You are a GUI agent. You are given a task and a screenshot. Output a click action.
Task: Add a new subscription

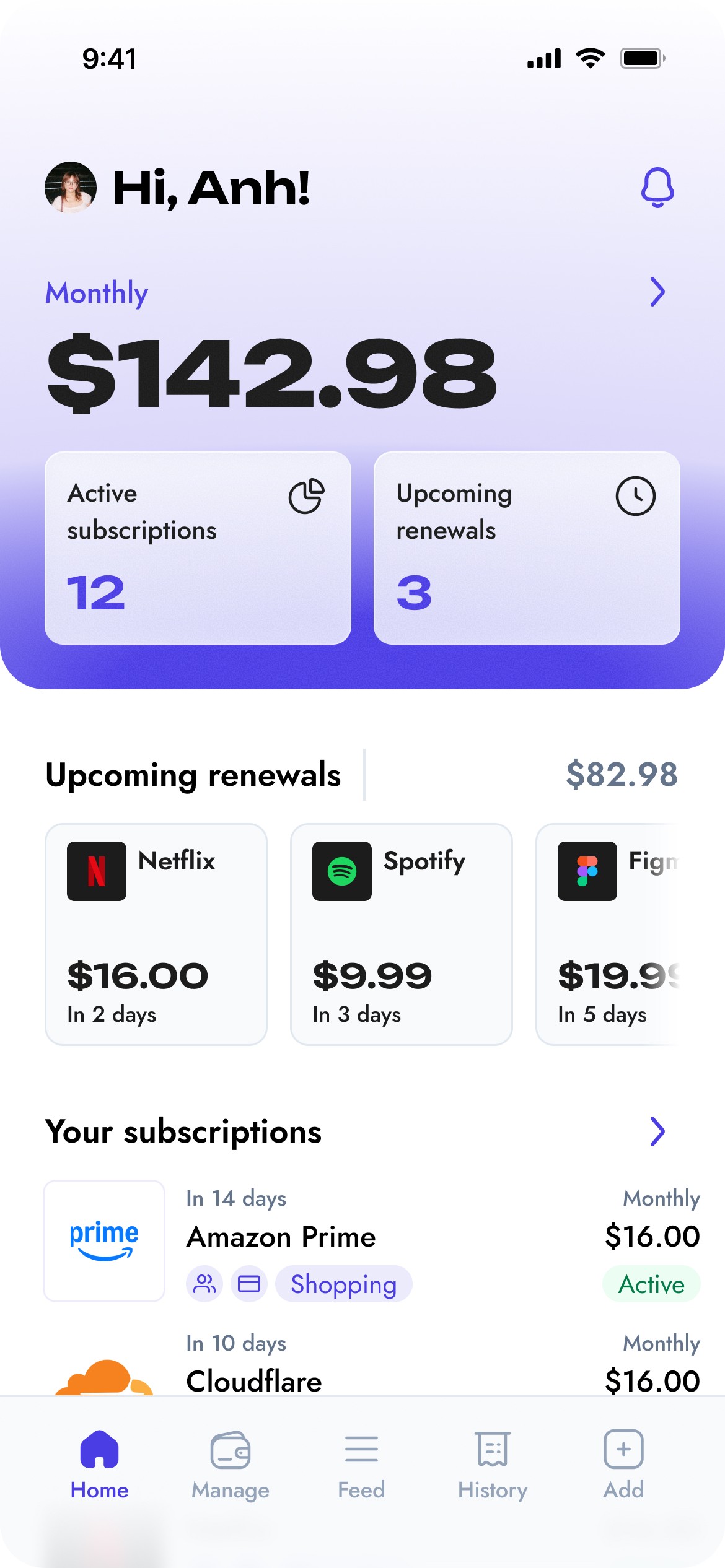pos(623,1464)
